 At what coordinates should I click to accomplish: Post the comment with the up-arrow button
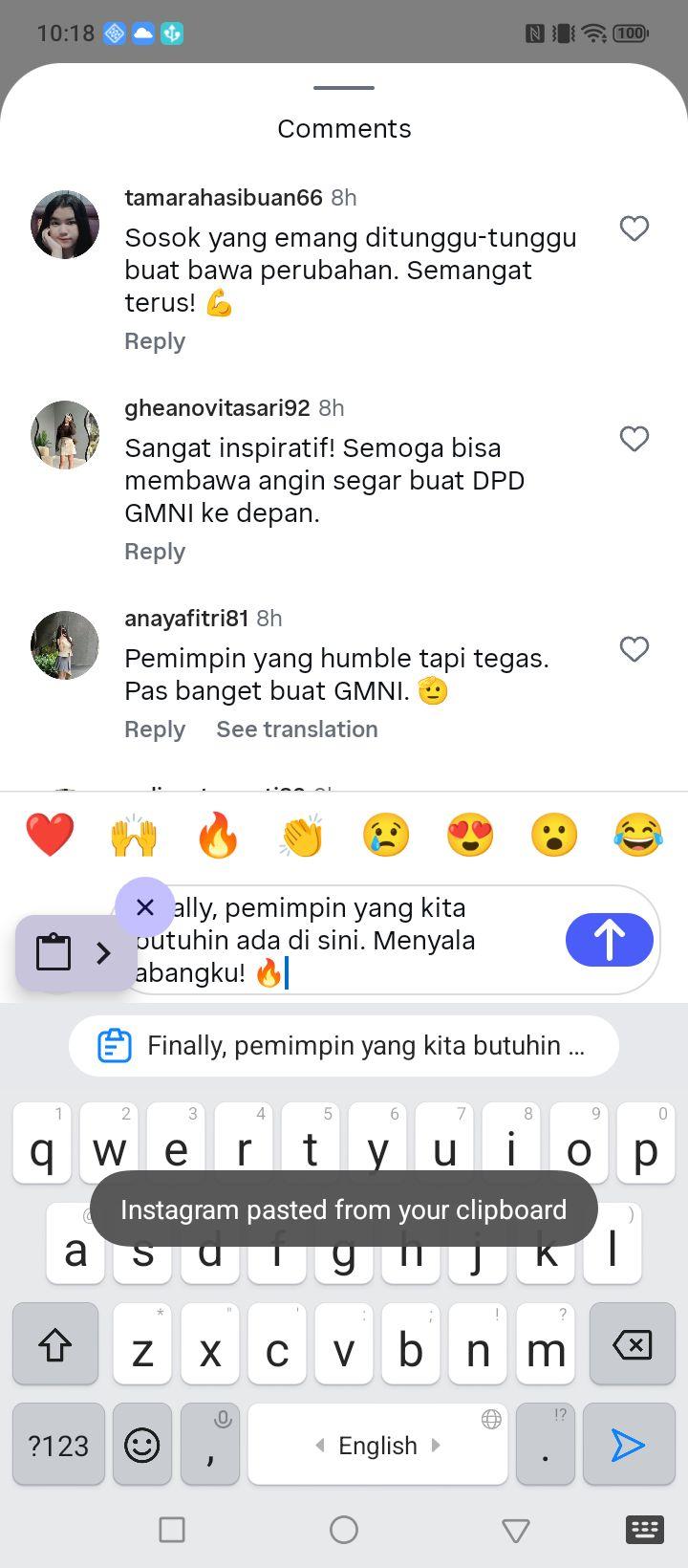pyautogui.click(x=610, y=940)
